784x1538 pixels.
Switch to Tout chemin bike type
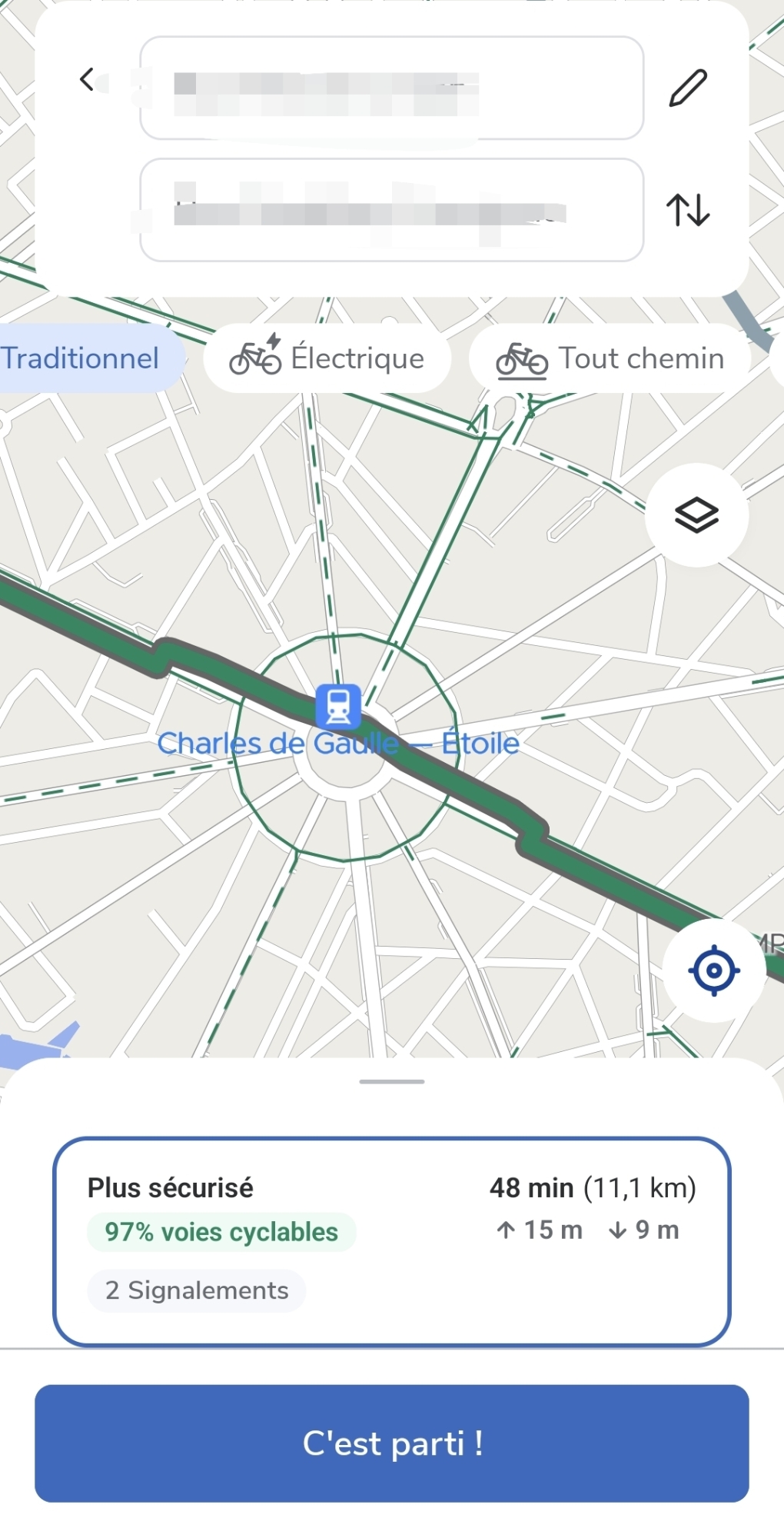point(610,358)
